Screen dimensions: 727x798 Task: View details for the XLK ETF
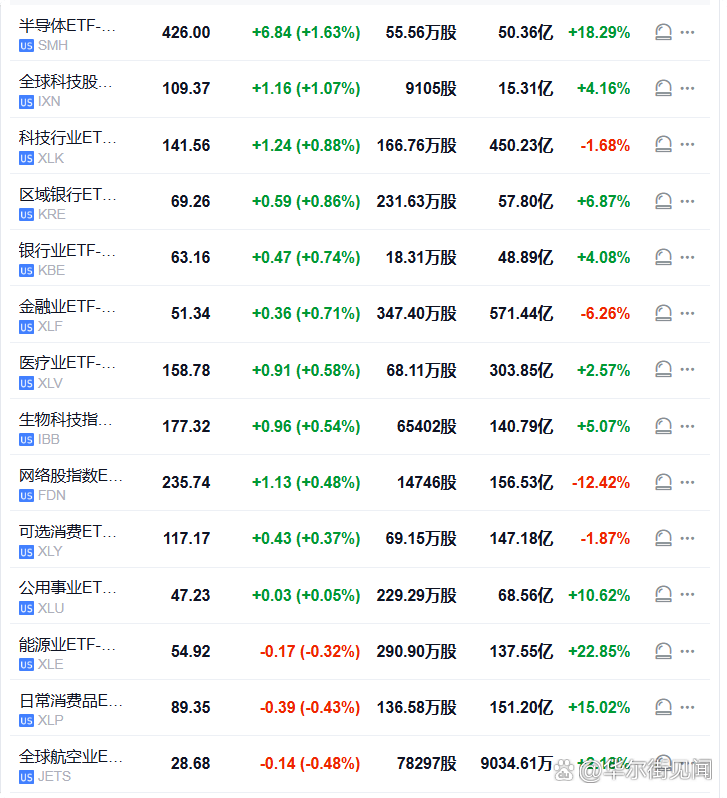coord(68,146)
